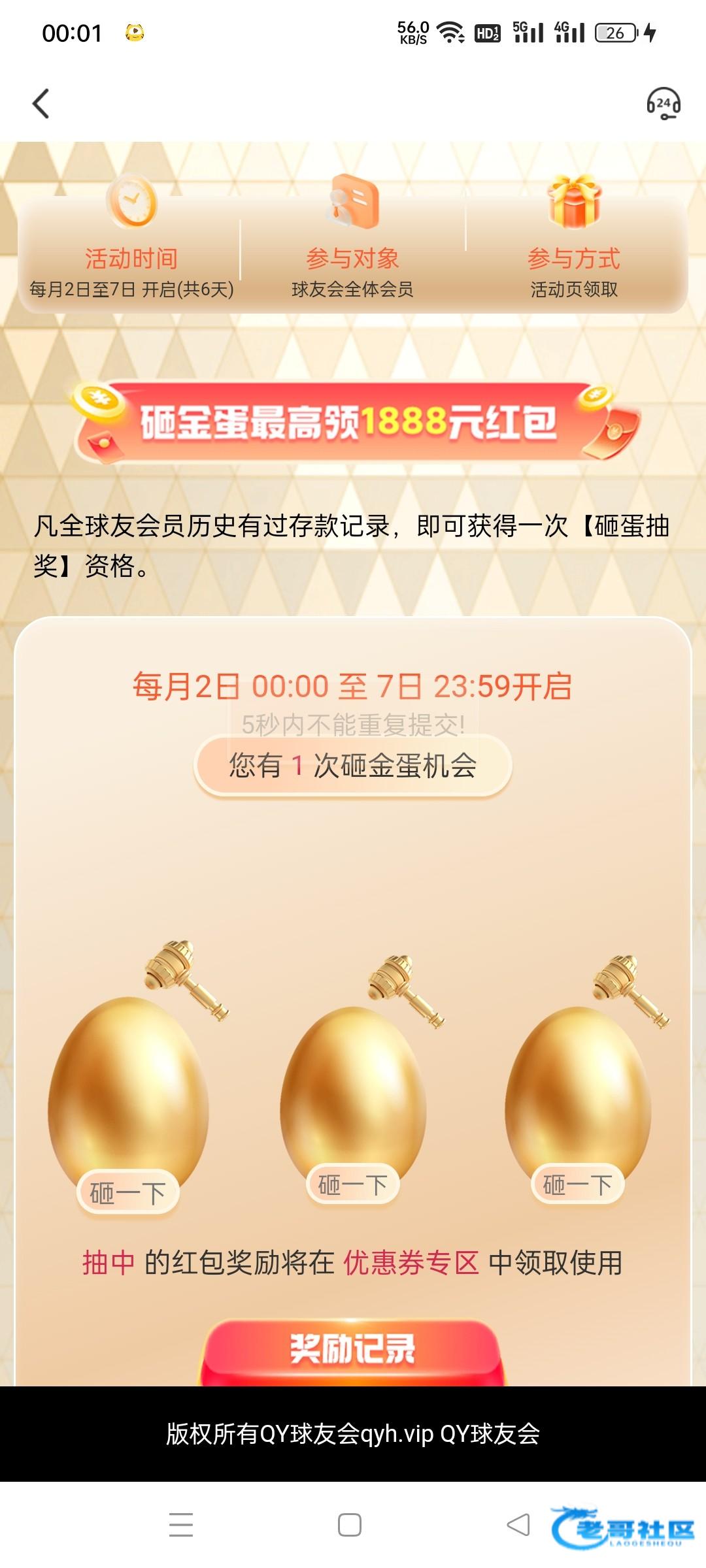Go back using the top-left arrow
The image size is (706, 1568).
(41, 104)
